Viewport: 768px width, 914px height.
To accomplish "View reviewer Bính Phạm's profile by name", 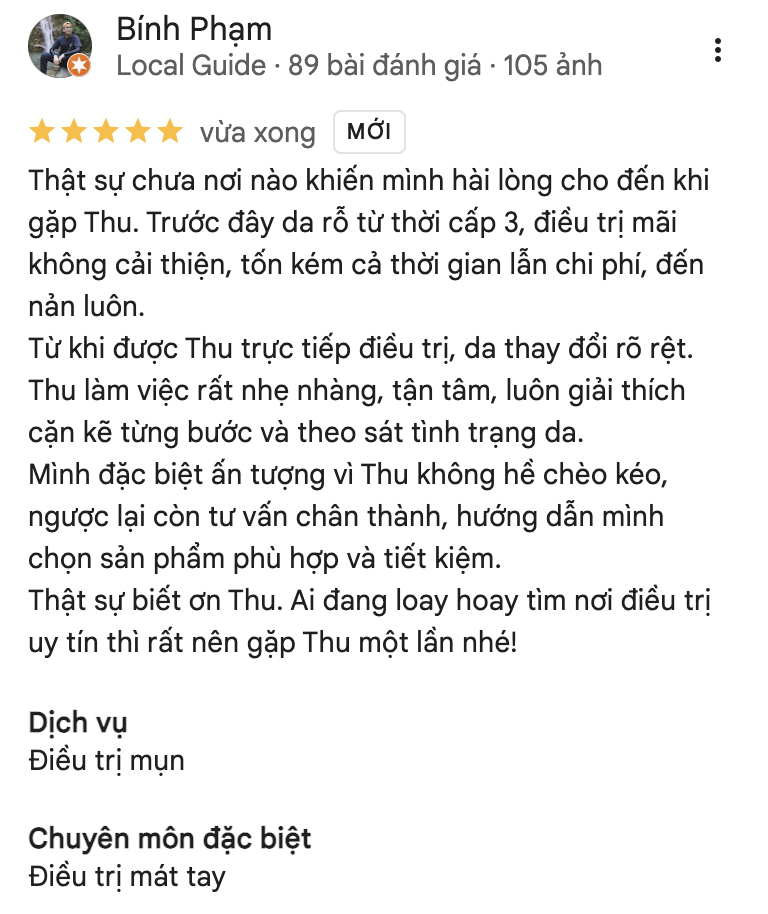I will [194, 29].
